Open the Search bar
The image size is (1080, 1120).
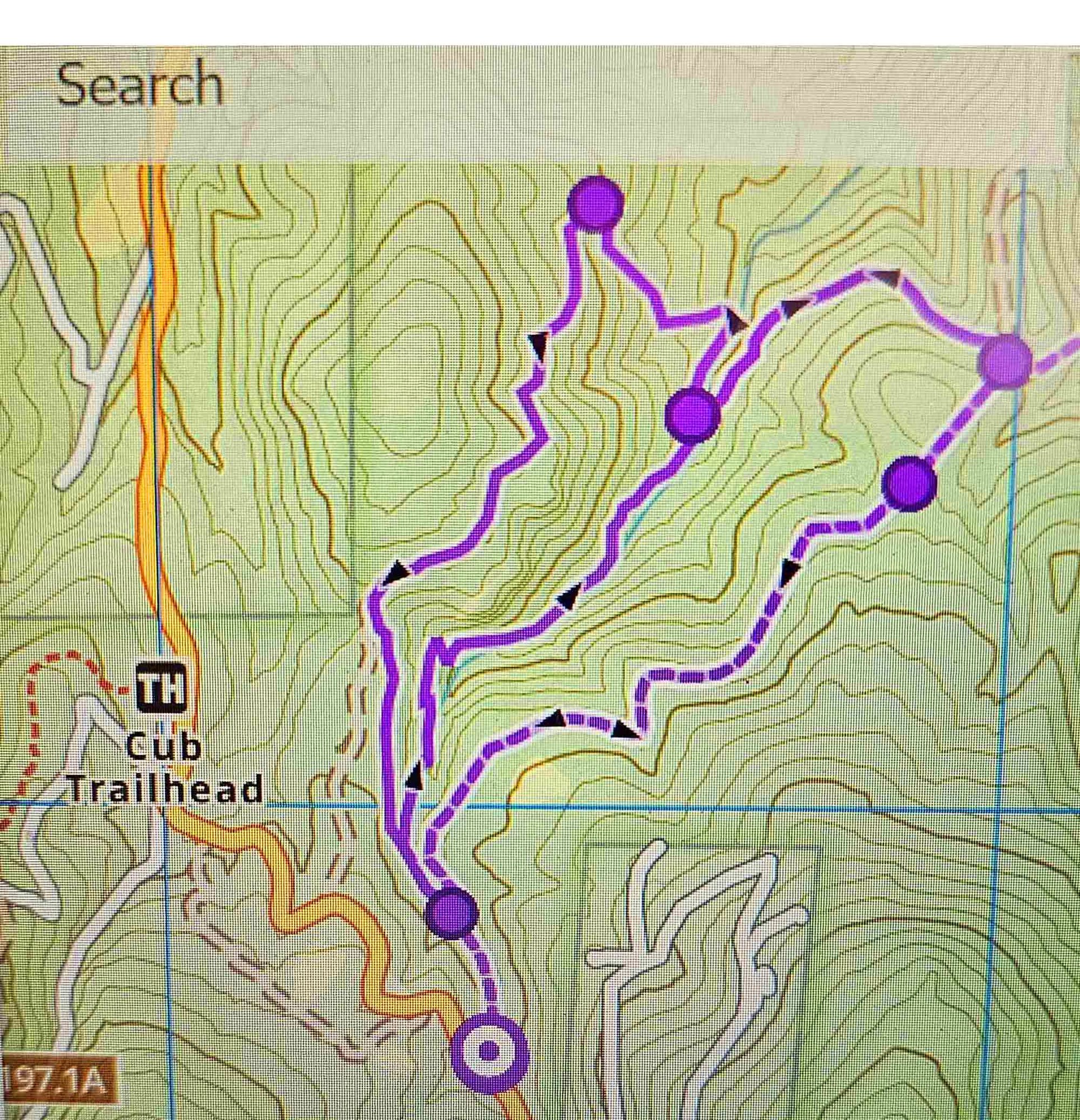coord(140,82)
